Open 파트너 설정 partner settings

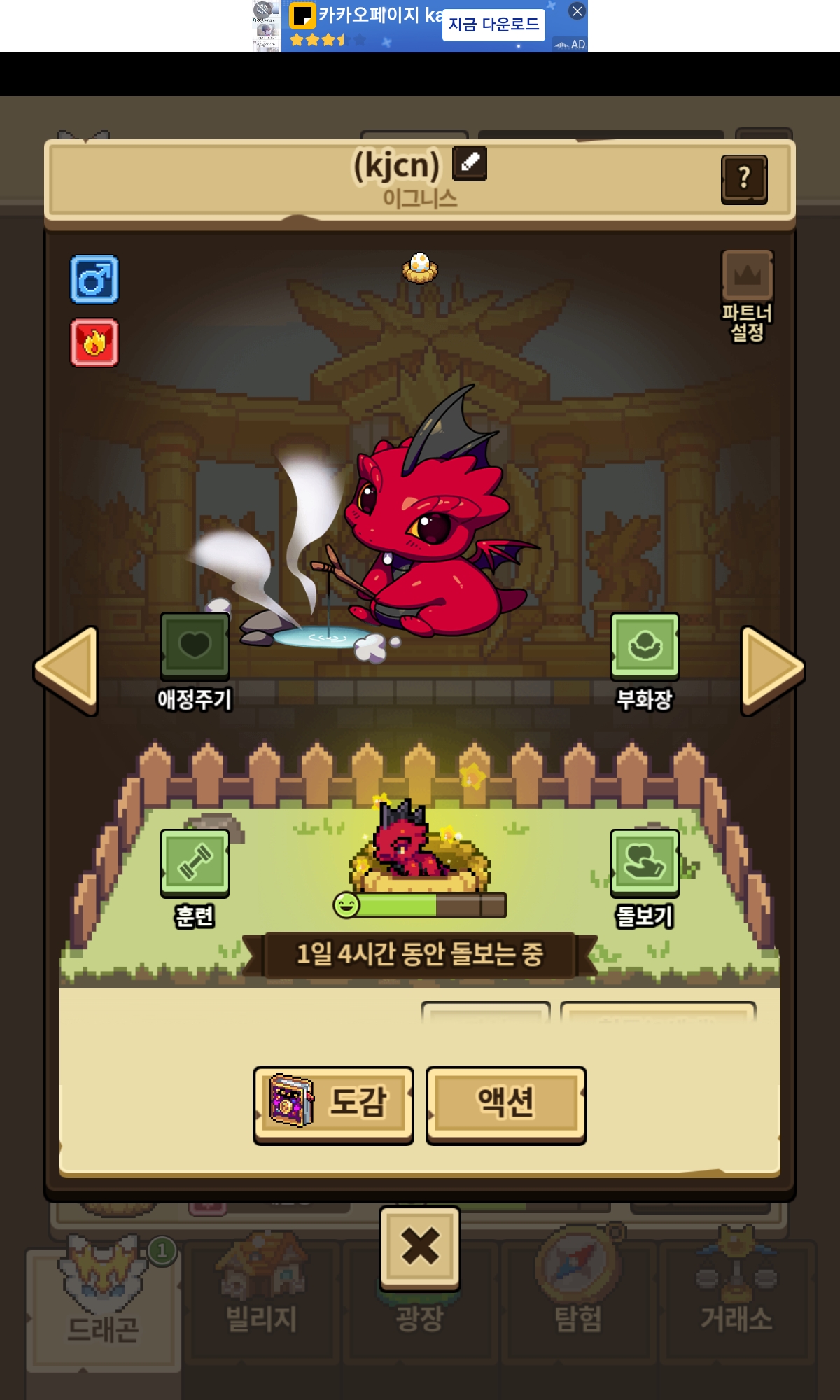(x=747, y=296)
